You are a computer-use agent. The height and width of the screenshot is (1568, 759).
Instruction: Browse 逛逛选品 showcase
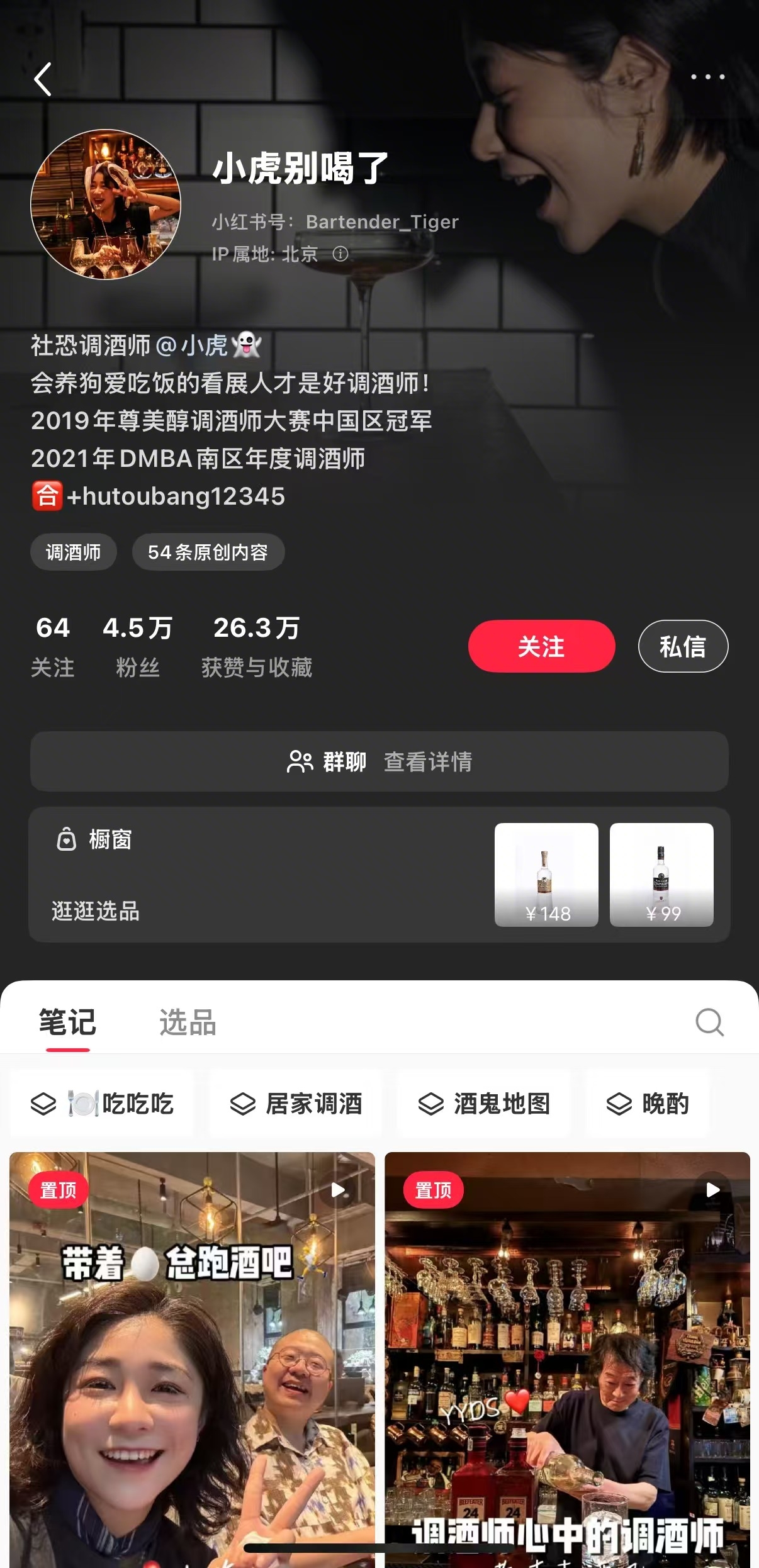point(96,911)
